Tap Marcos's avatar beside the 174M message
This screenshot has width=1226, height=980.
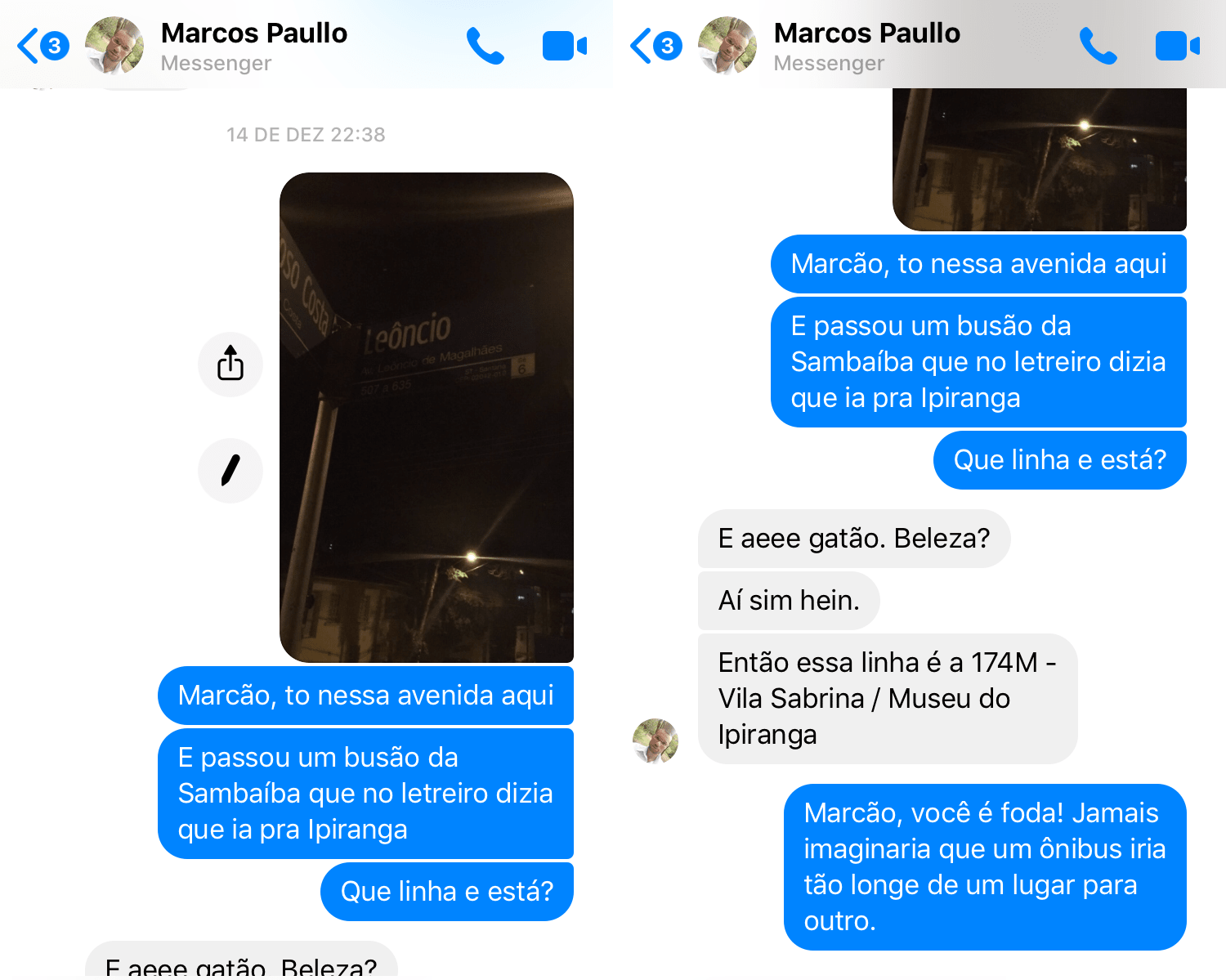[656, 741]
